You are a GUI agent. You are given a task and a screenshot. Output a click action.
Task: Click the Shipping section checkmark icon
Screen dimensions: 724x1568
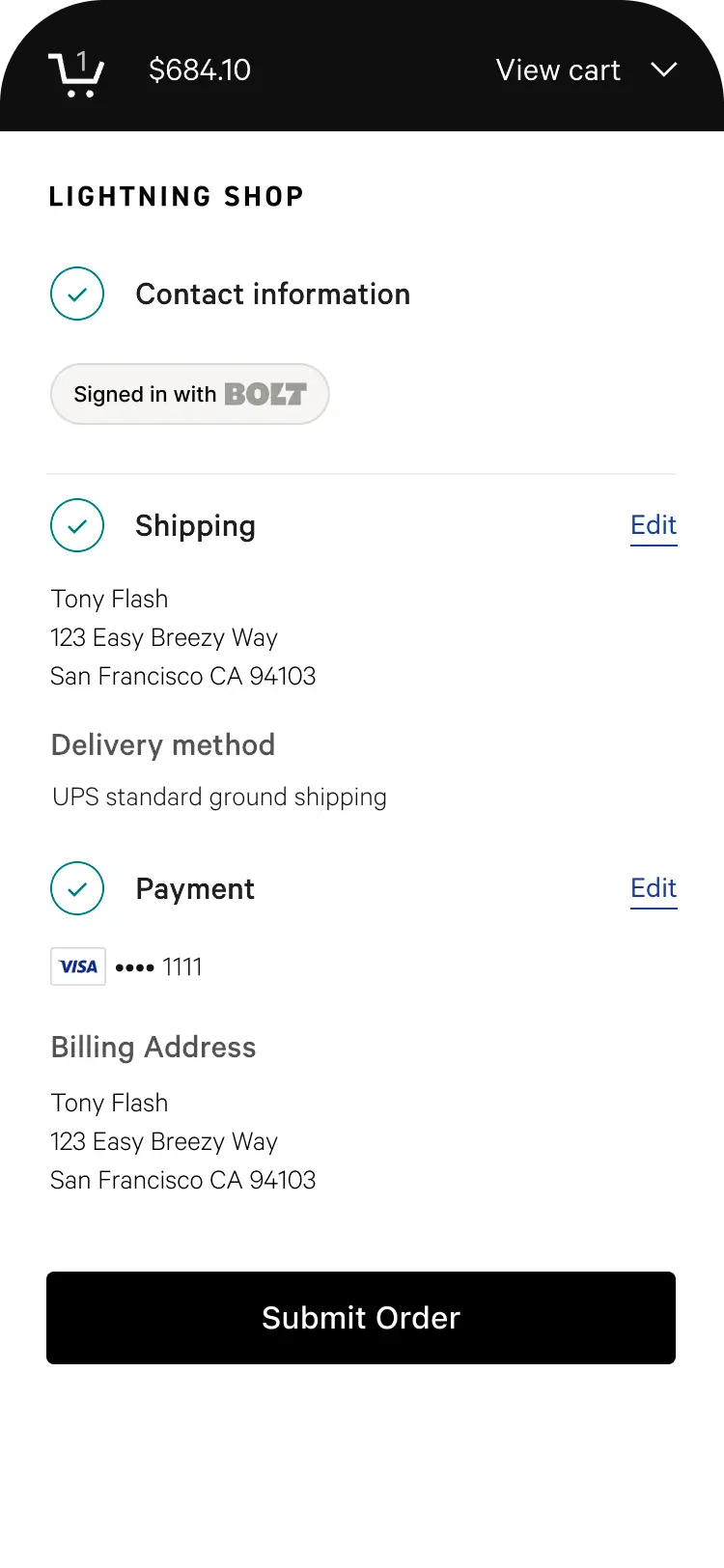coord(77,525)
